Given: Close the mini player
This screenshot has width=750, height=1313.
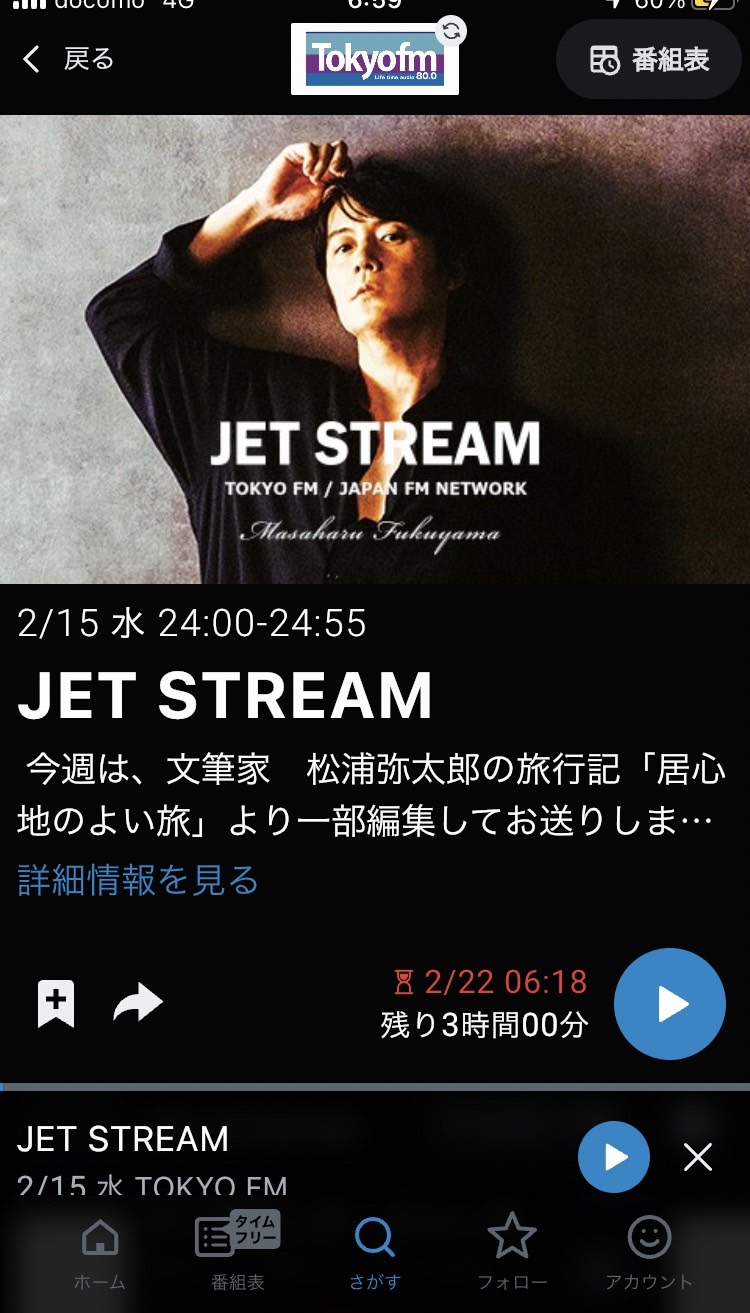Looking at the screenshot, I should pyautogui.click(x=698, y=1158).
